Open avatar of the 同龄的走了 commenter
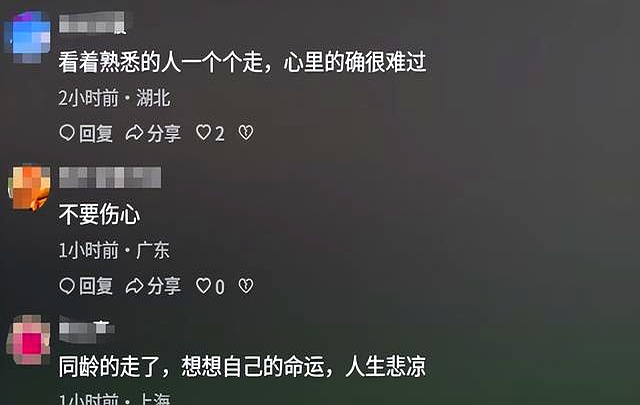This screenshot has width=640, height=405. pos(29,340)
